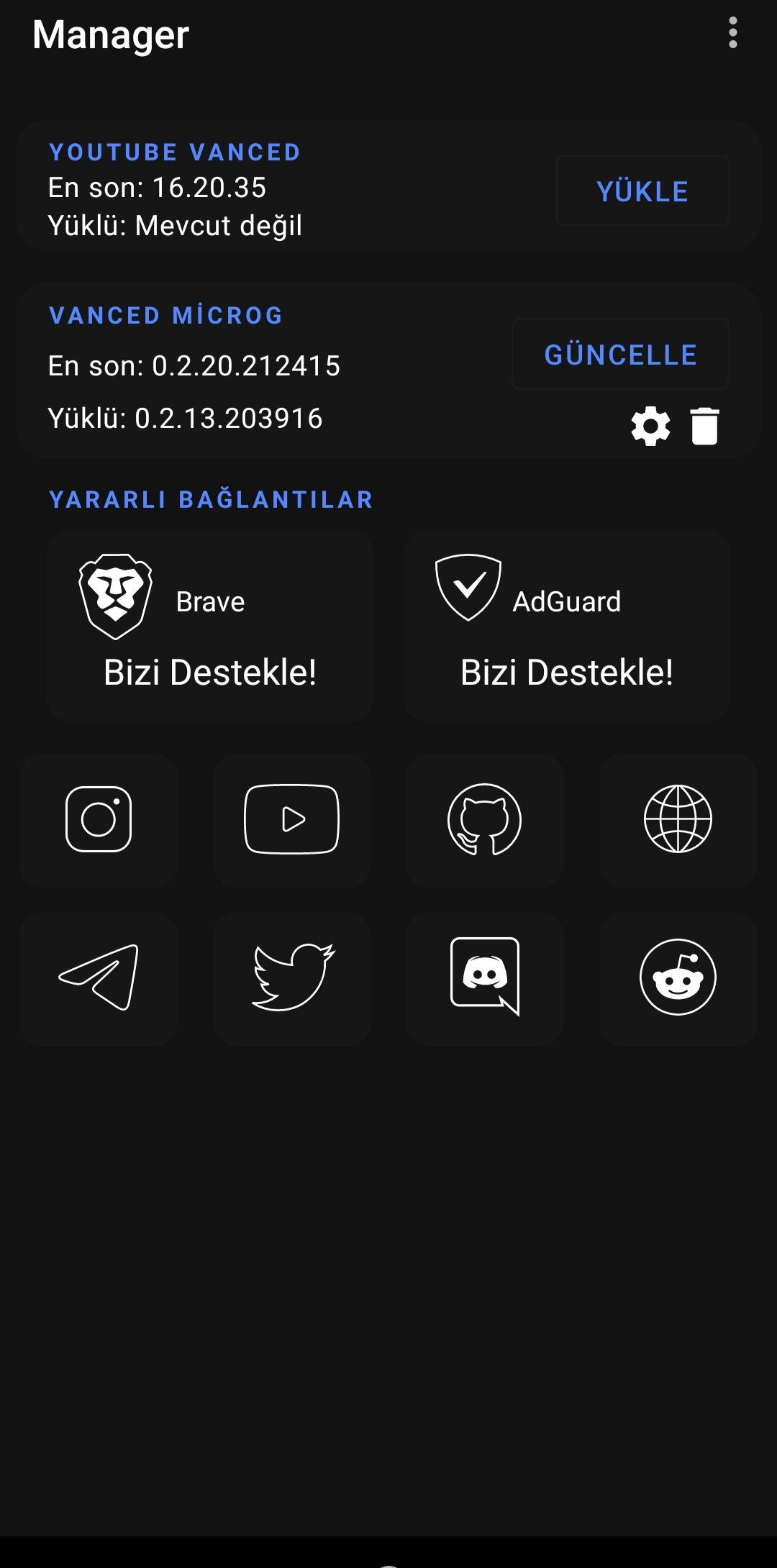The image size is (777, 1568).
Task: Open the Telegram link
Action: click(x=99, y=978)
